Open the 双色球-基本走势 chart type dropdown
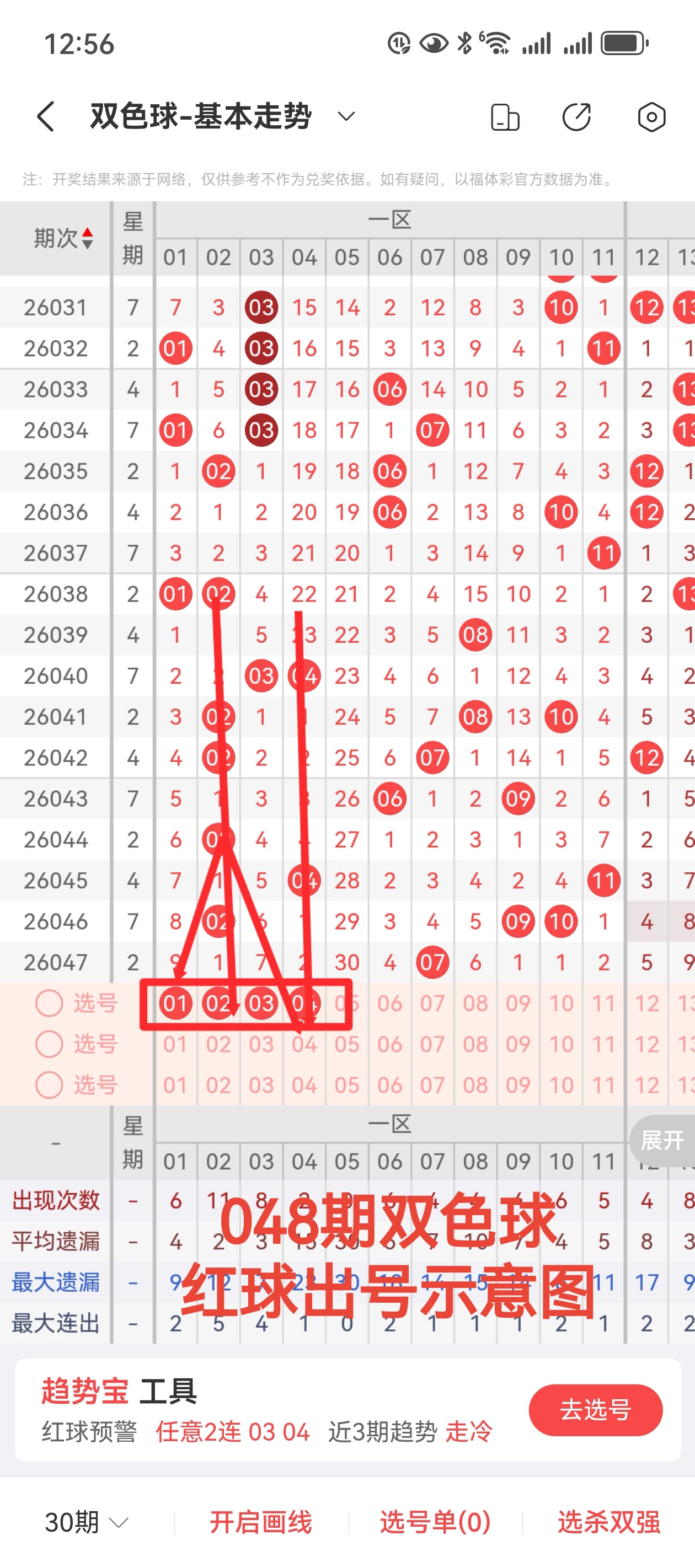The height and width of the screenshot is (1568, 695). pyautogui.click(x=346, y=116)
